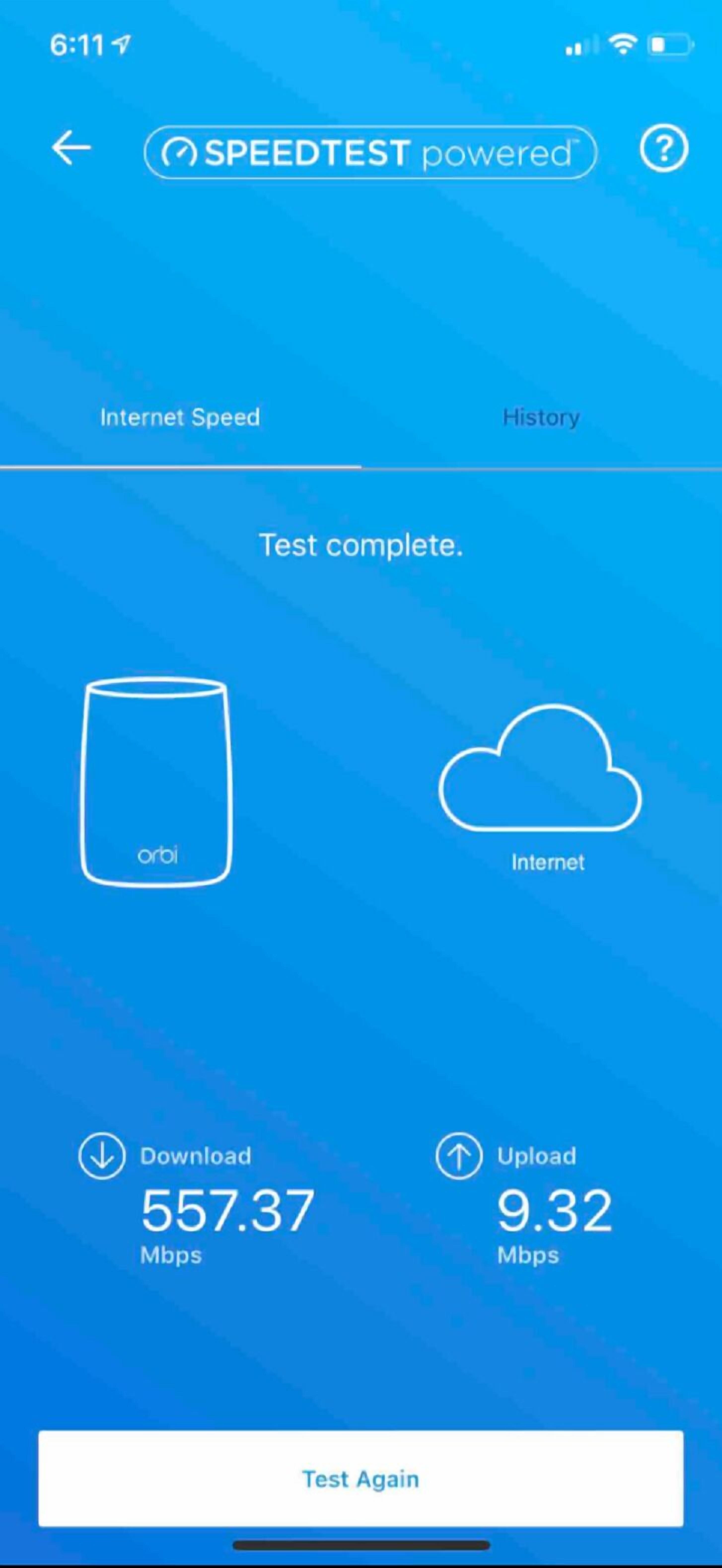Select the Internet Speed tab

coord(180,418)
